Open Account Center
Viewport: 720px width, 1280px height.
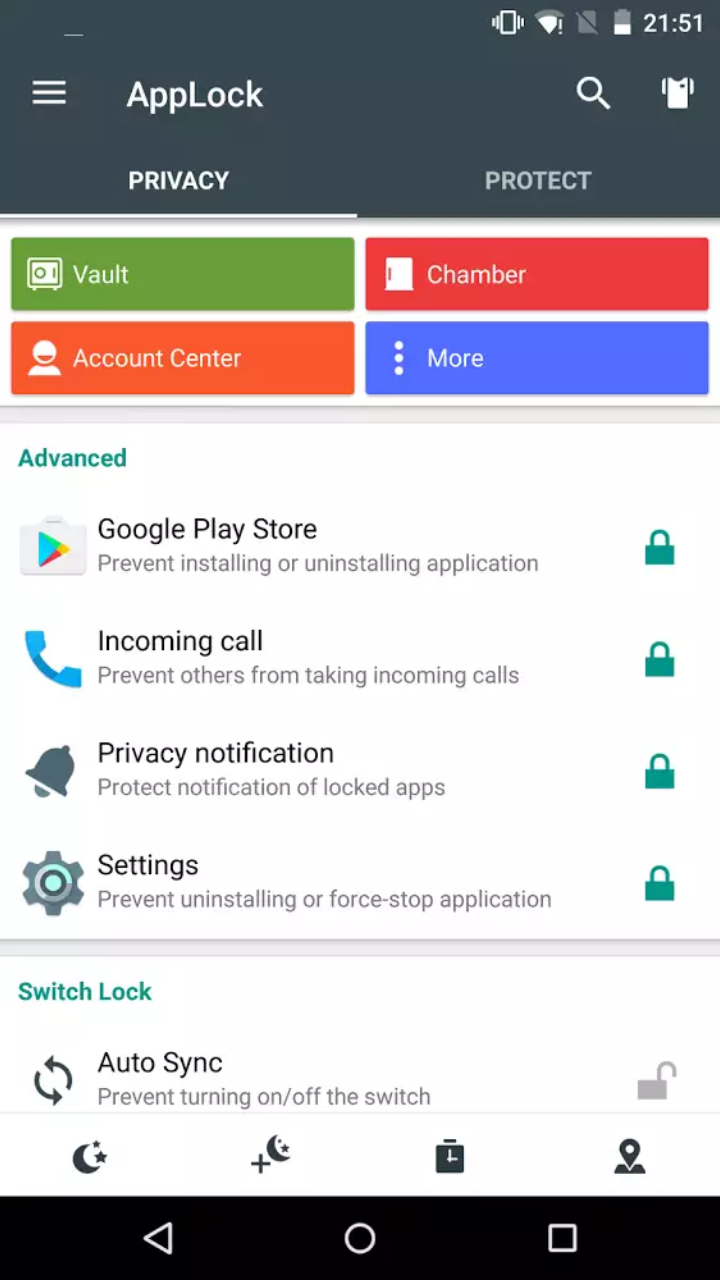tap(182, 358)
